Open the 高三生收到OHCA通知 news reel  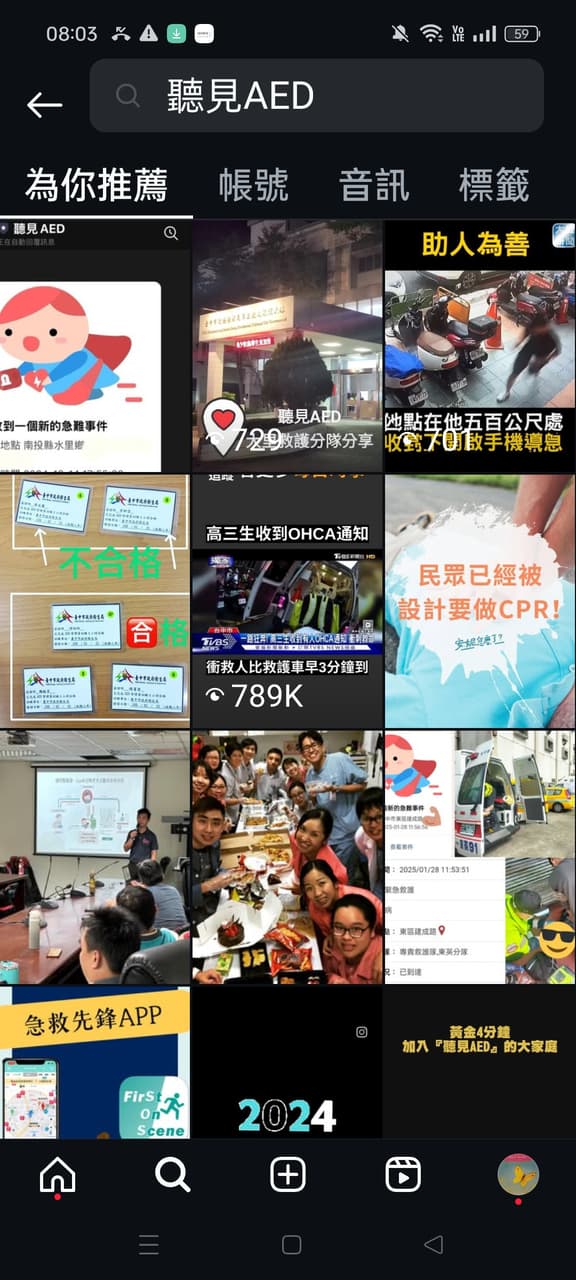pos(287,601)
